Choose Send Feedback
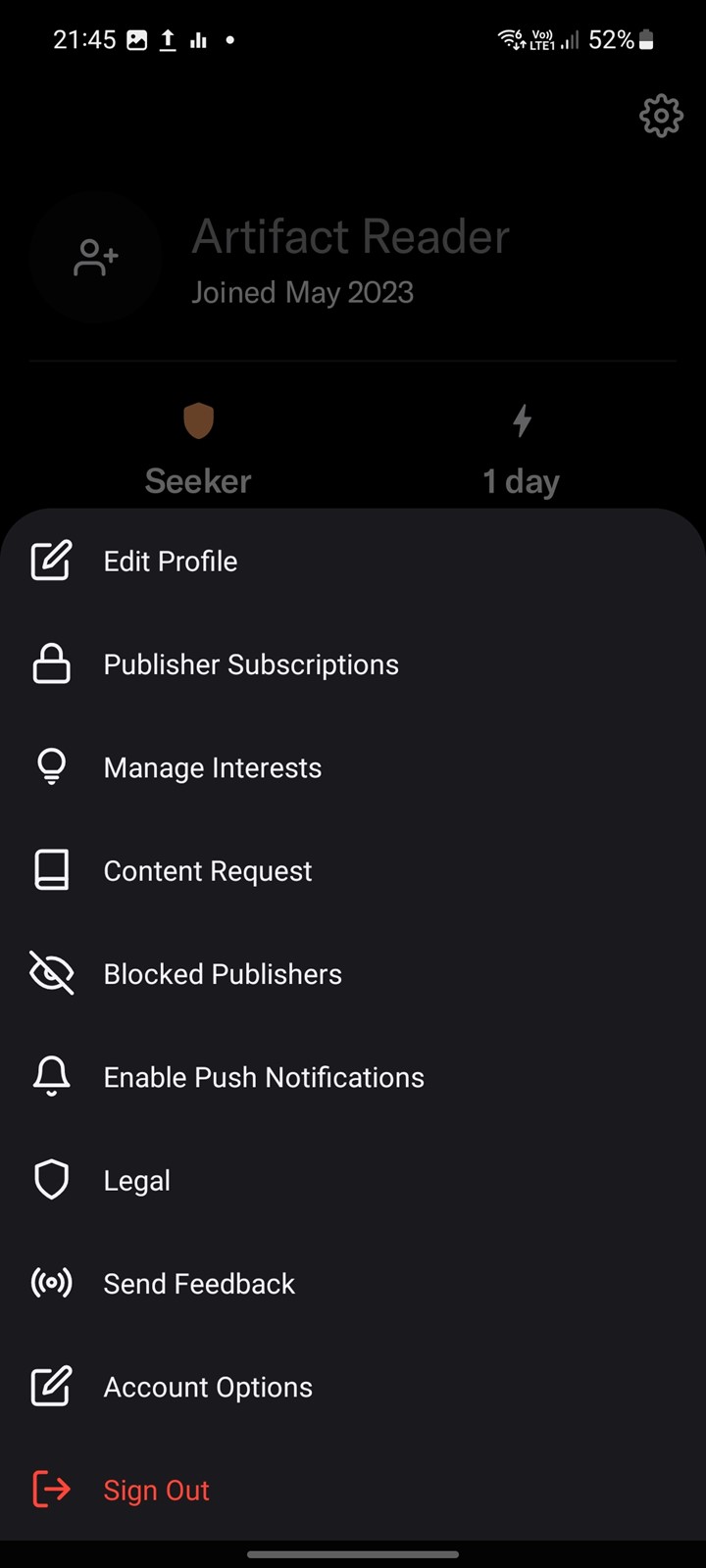Viewport: 706px width, 1568px height. 353,1284
